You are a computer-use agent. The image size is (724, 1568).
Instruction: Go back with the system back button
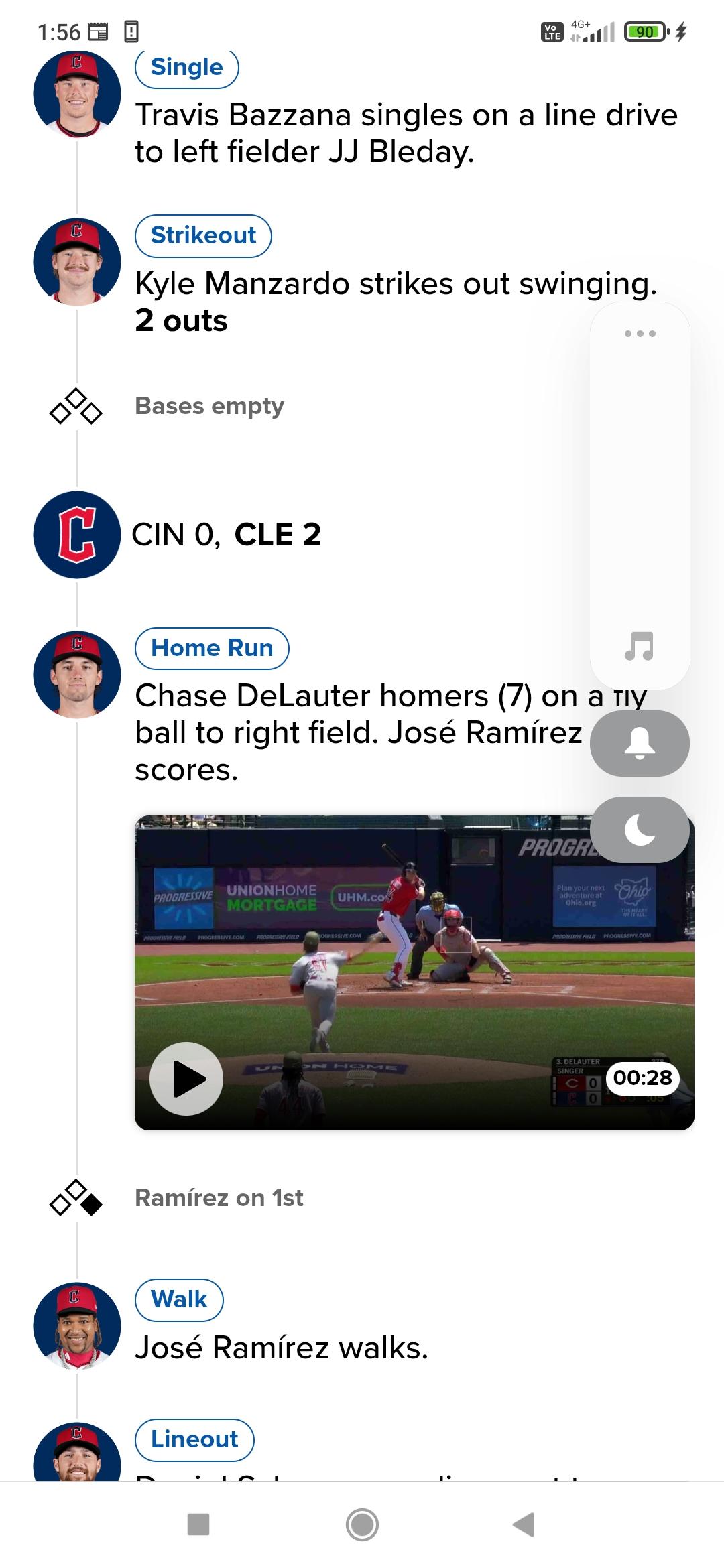click(x=524, y=1524)
